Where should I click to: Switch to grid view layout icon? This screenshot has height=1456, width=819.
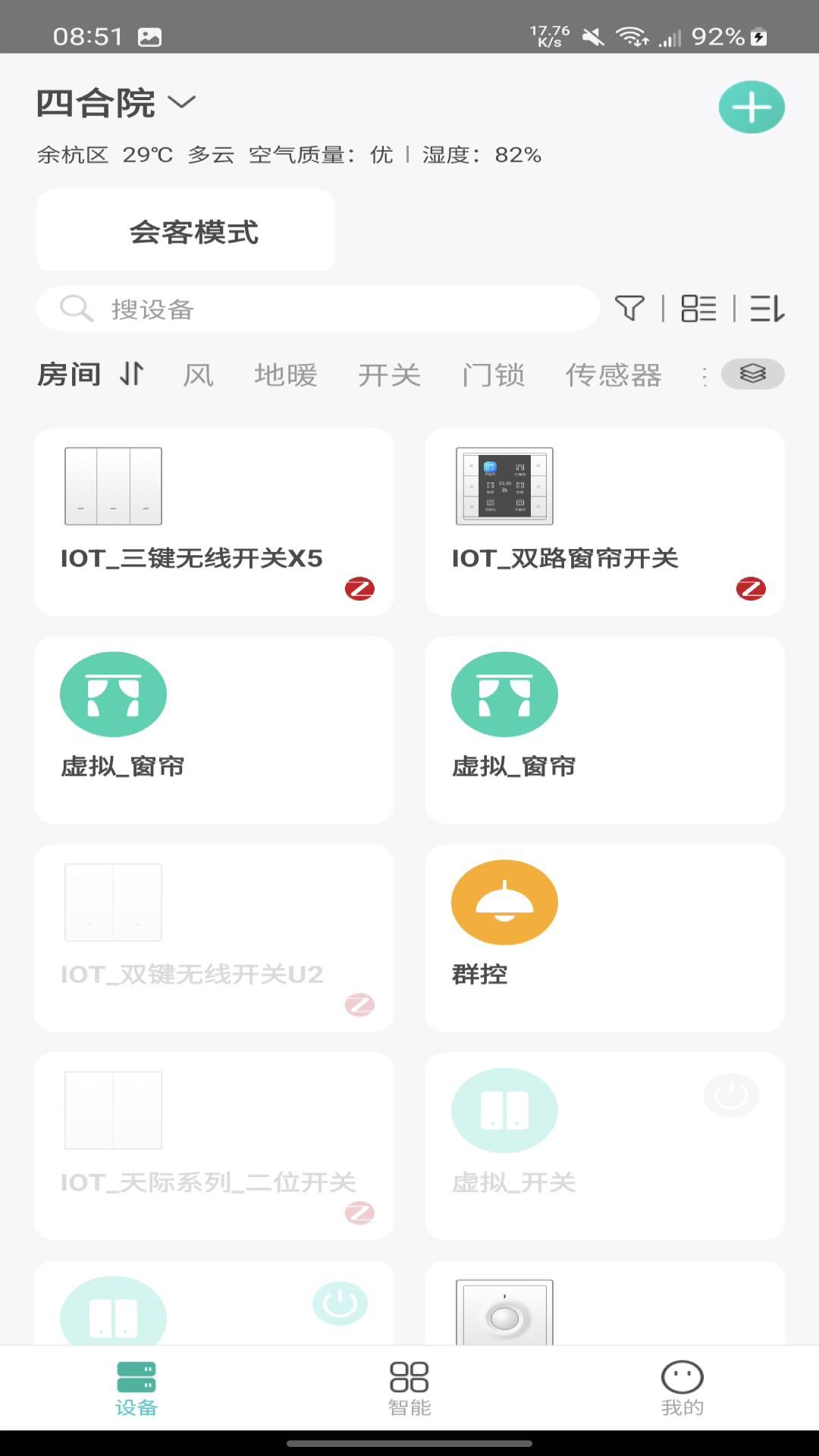tap(699, 309)
